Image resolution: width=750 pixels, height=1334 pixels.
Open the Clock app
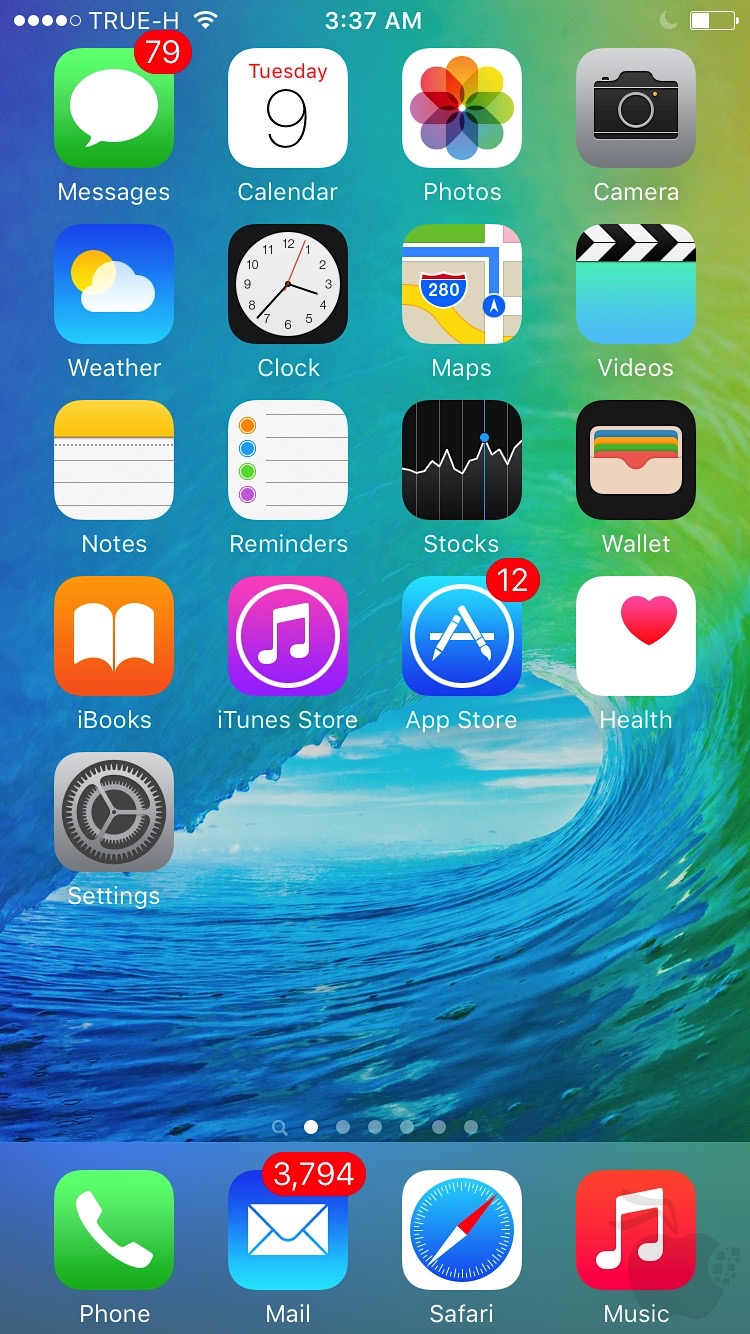(x=287, y=284)
